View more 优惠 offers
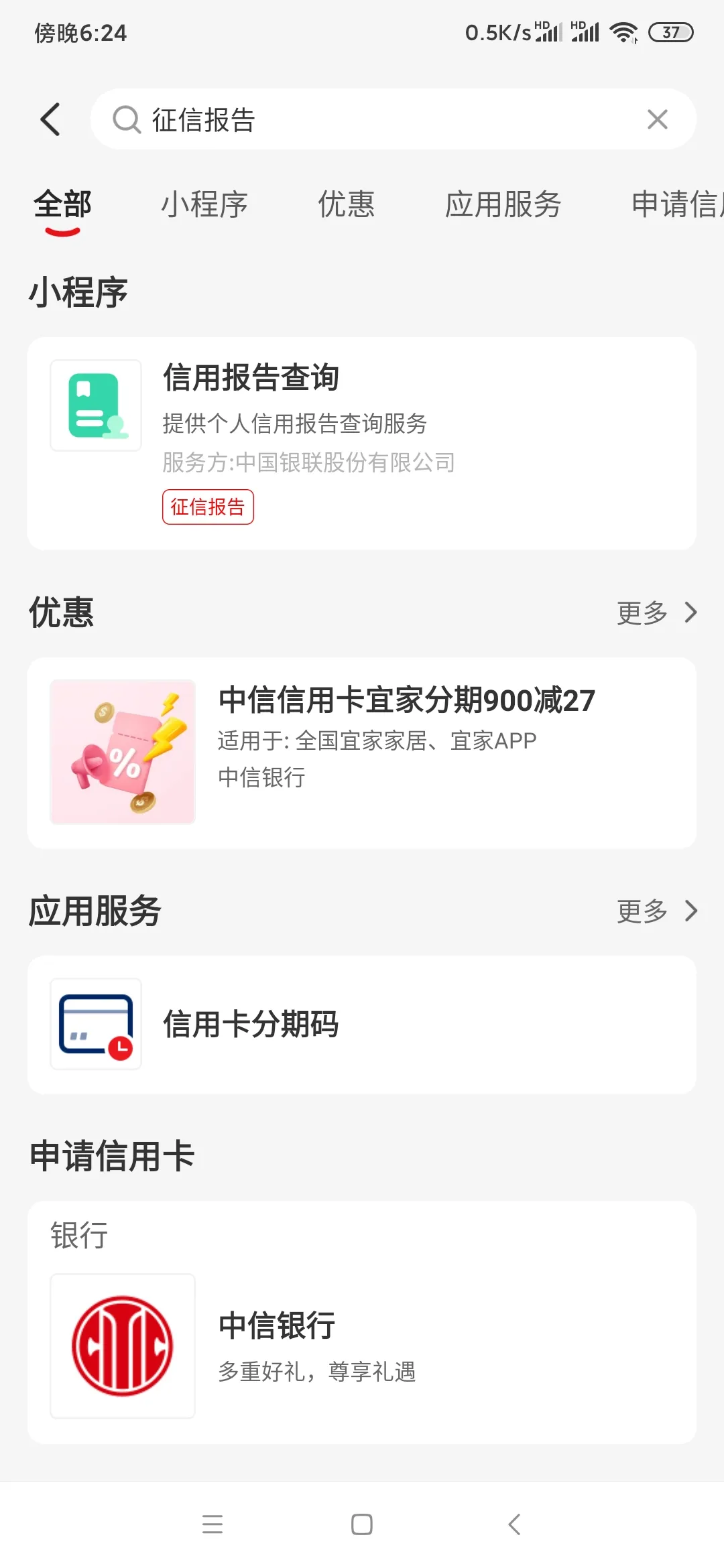Image resolution: width=724 pixels, height=1568 pixels. pyautogui.click(x=656, y=612)
